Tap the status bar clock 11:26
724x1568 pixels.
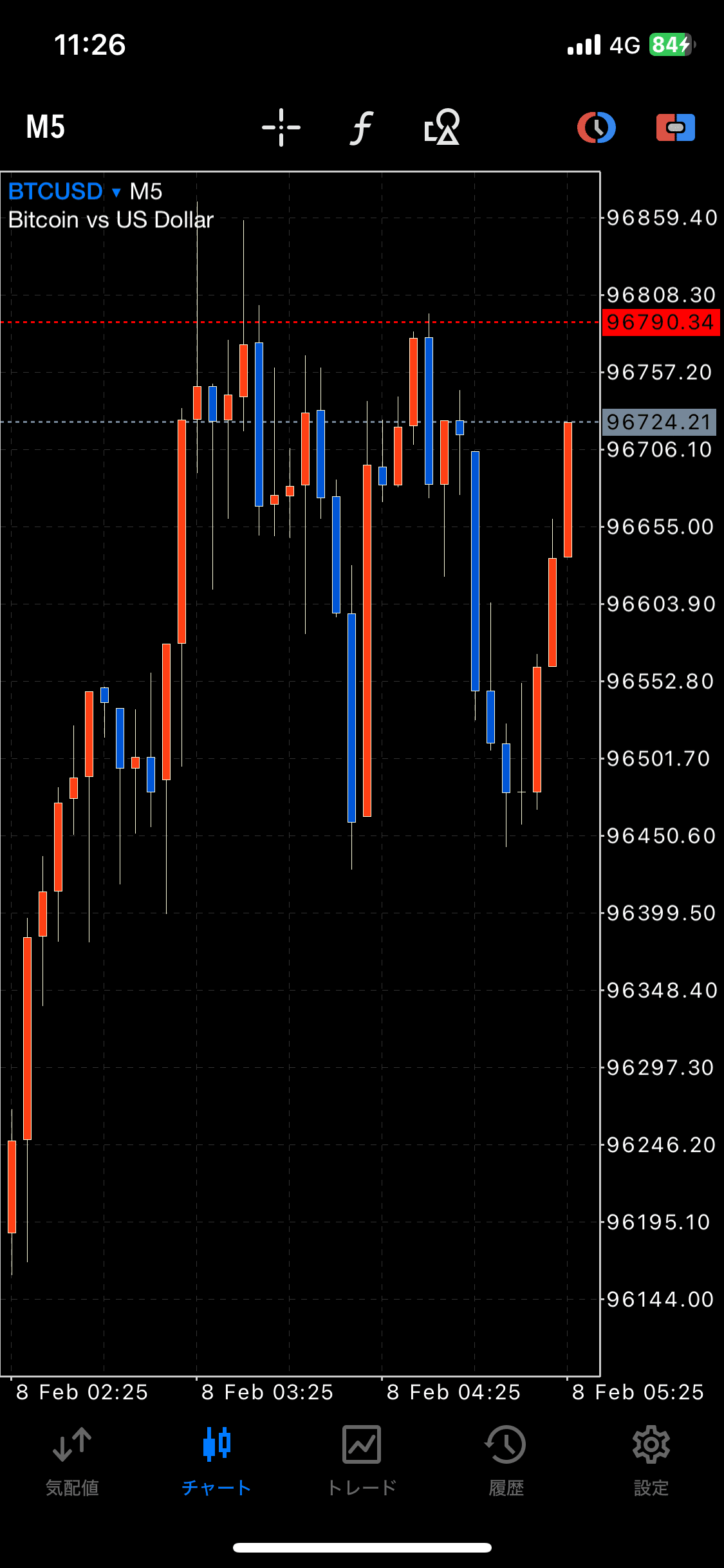[89, 44]
